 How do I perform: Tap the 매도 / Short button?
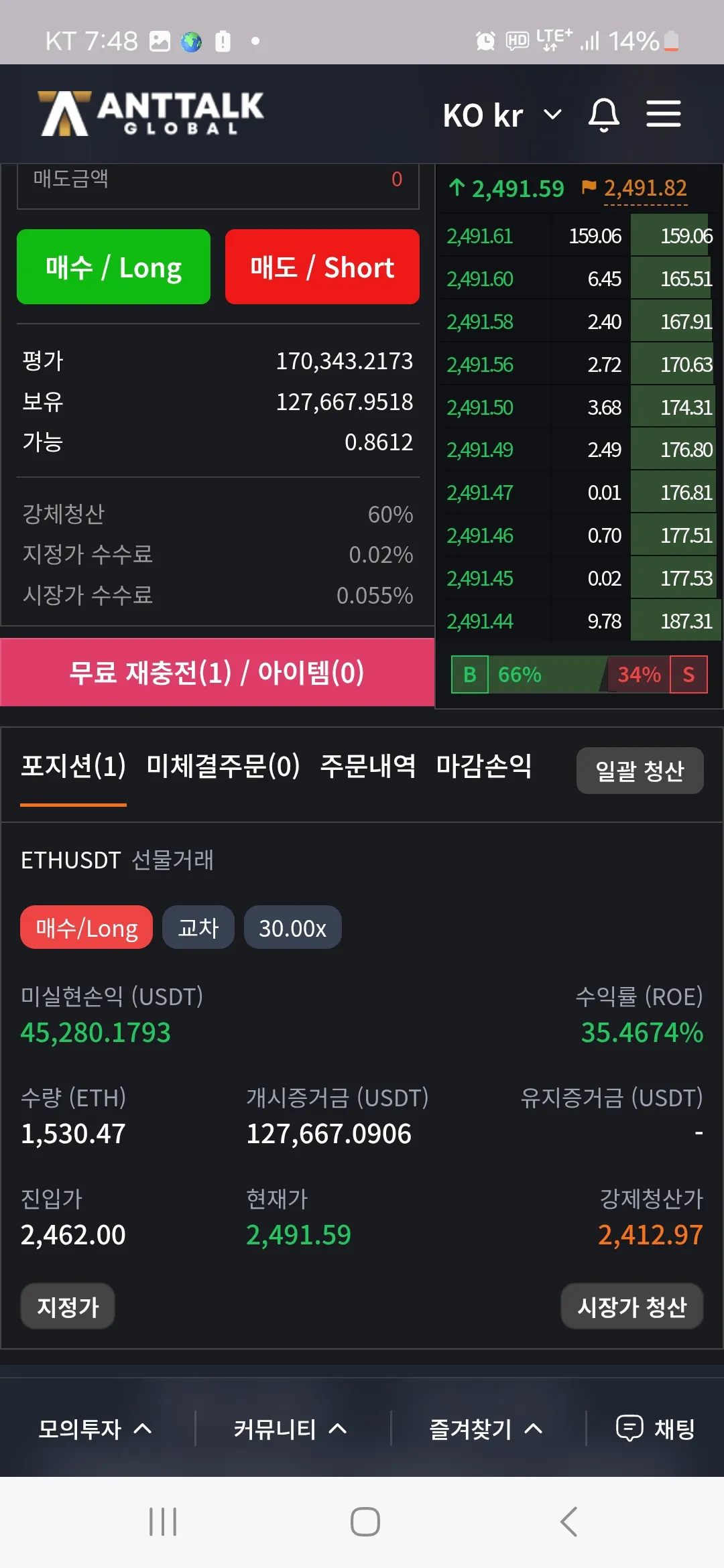322,267
